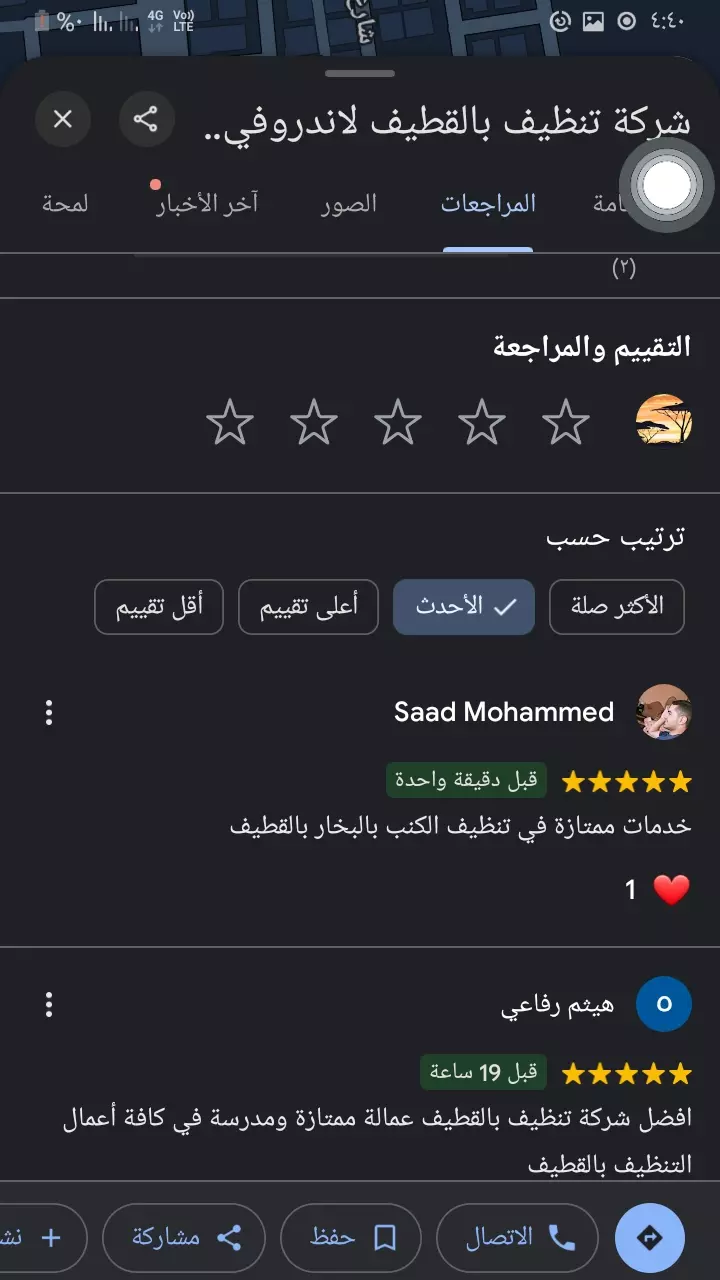Switch sorting to أقل تقييم
Image resolution: width=720 pixels, height=1280 pixels.
(x=158, y=607)
